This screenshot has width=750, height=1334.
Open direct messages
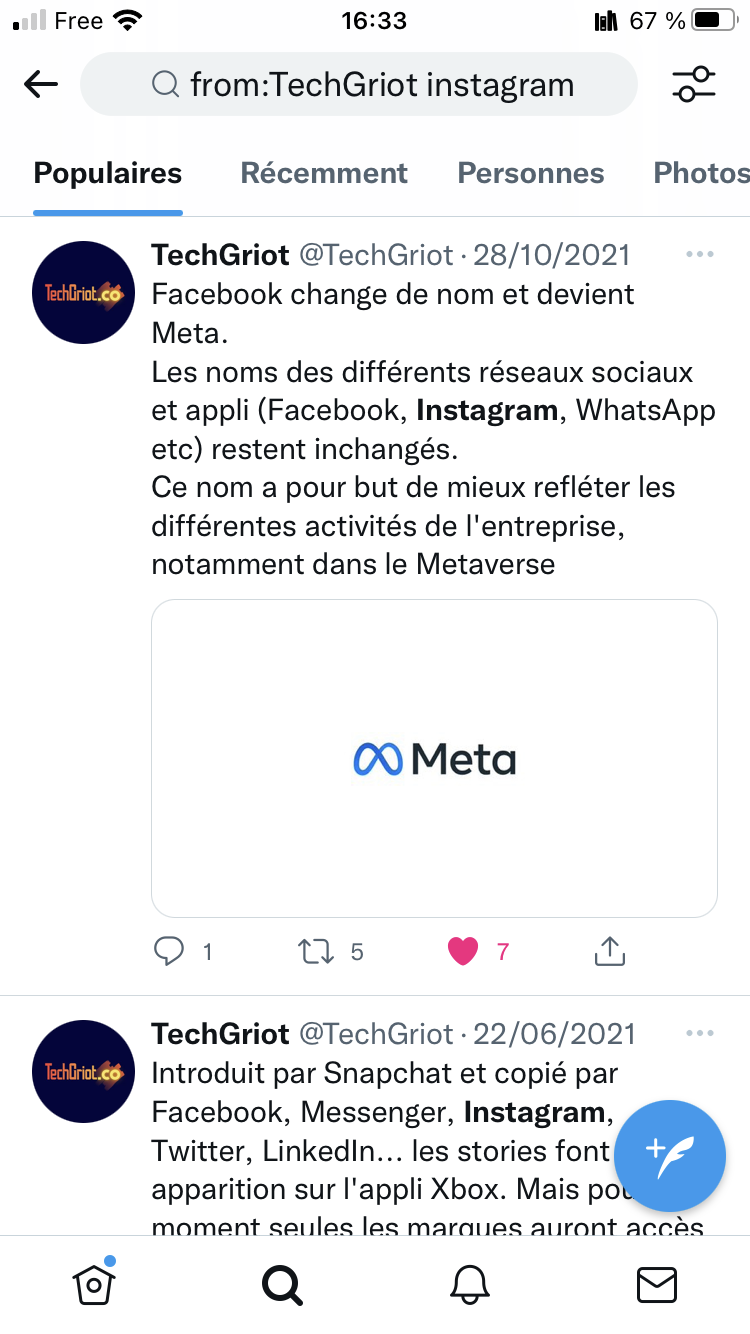point(657,1284)
